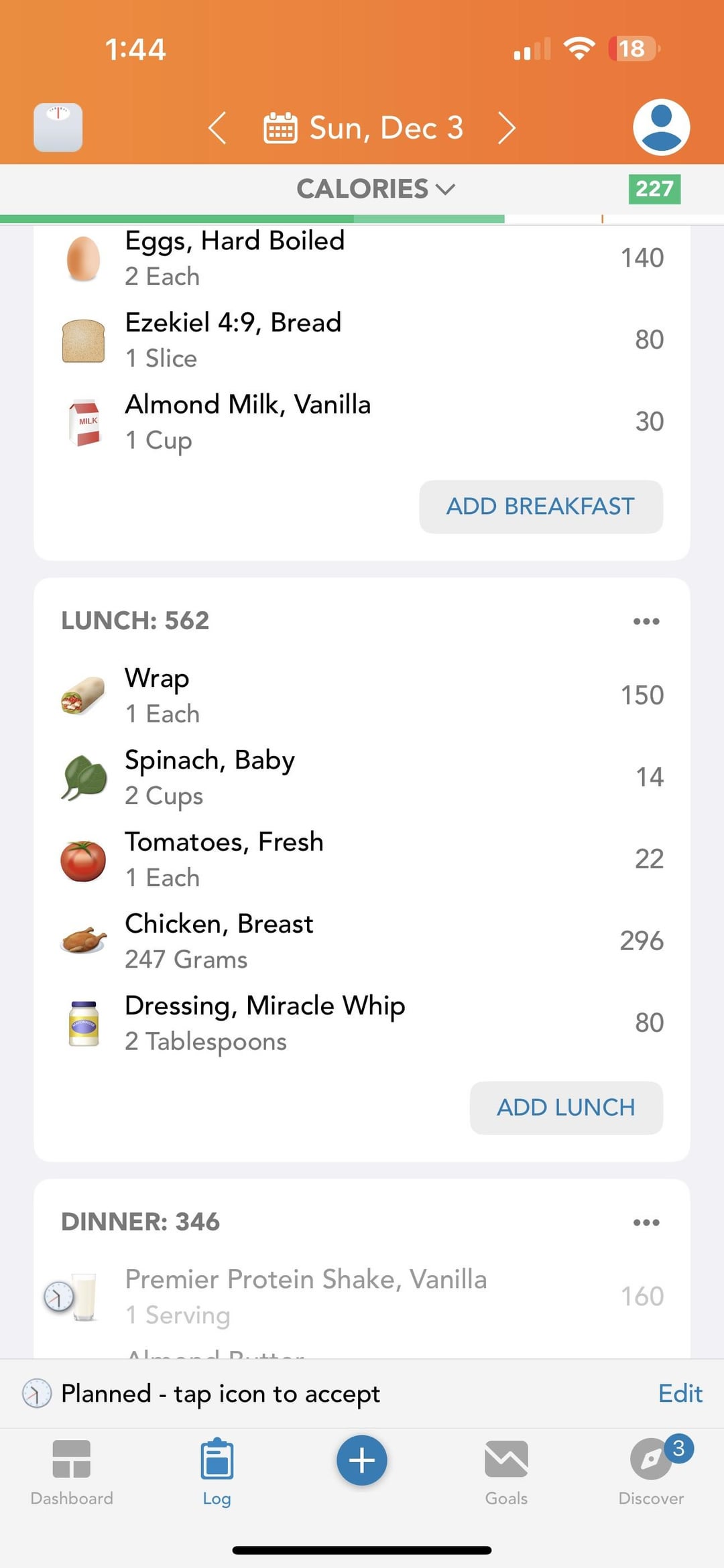The width and height of the screenshot is (724, 1568).
Task: View the Spinach, Baby entry
Action: (x=362, y=777)
